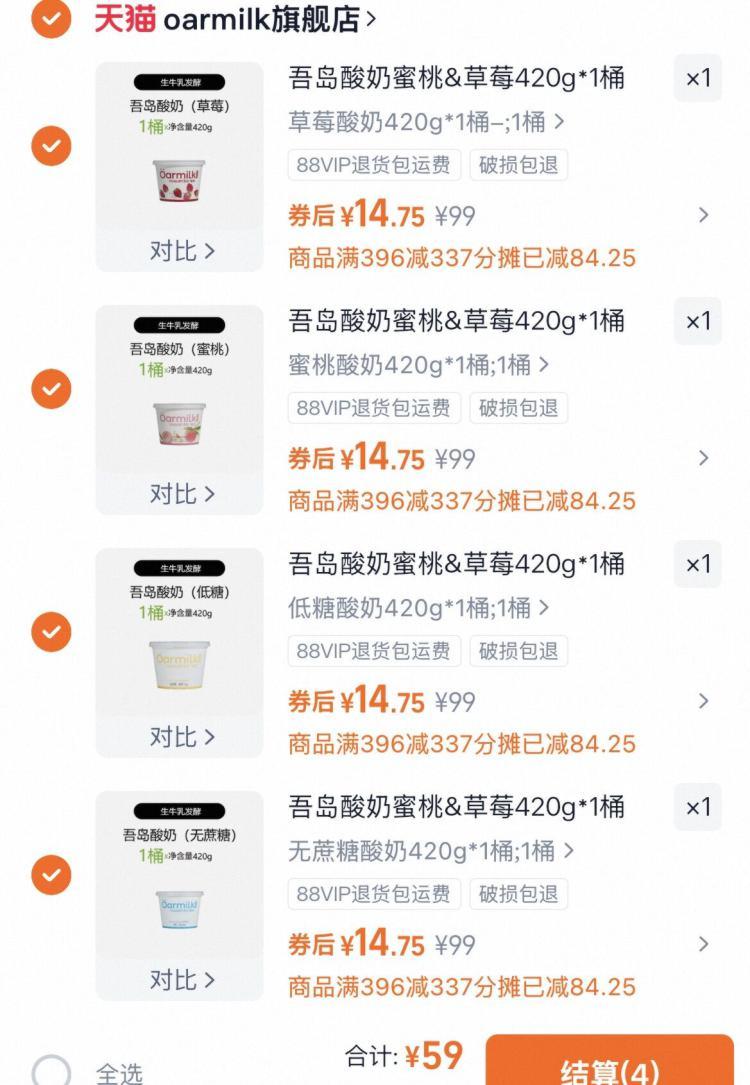Compare the 低糖 yogurt via 对比
The height and width of the screenshot is (1085, 750).
(x=181, y=737)
